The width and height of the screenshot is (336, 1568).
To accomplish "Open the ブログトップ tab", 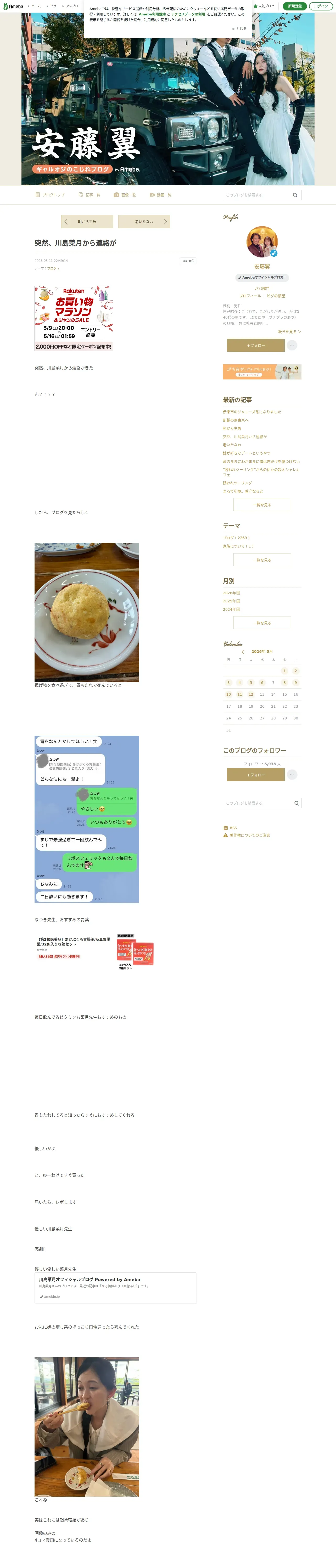I will [x=50, y=195].
